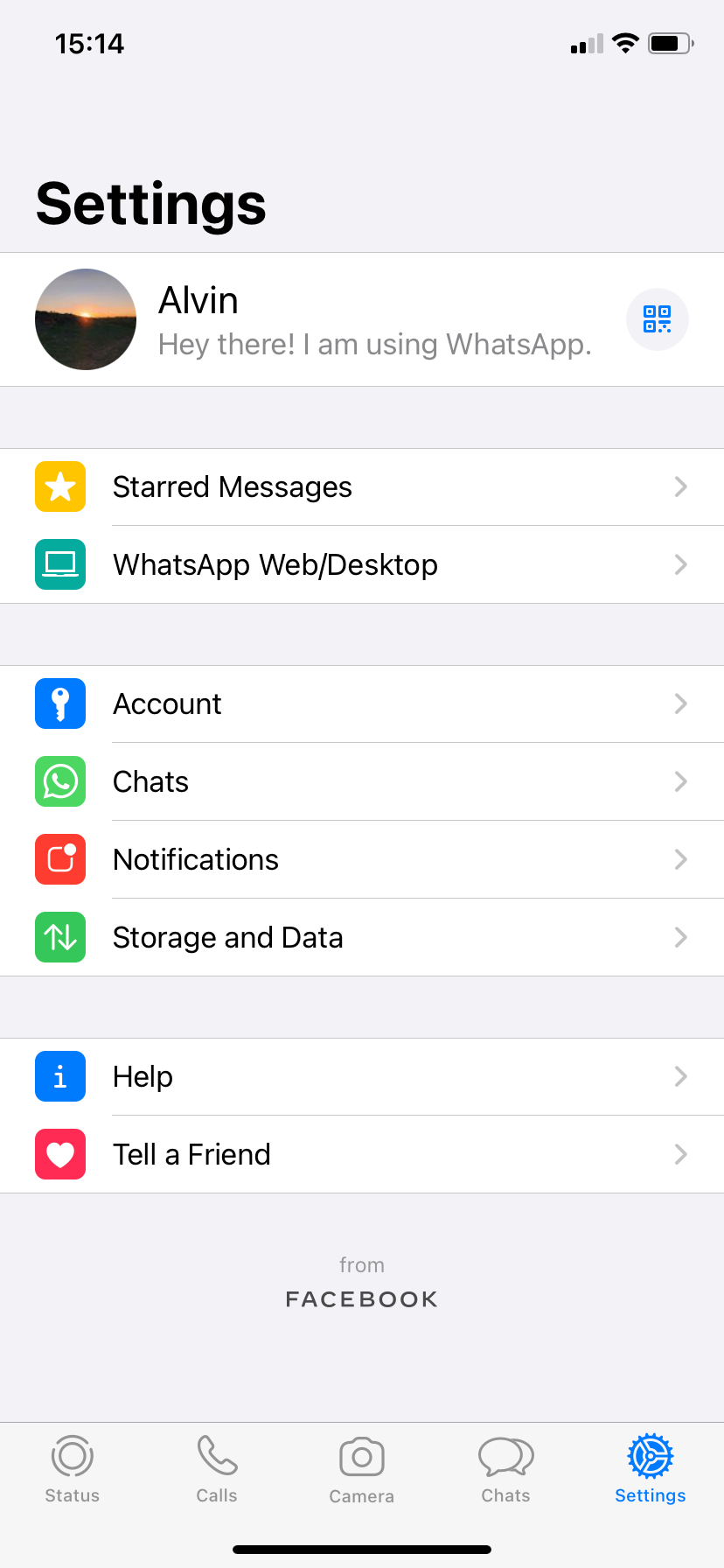Screen dimensions: 724x1568
Task: Open the Camera tab icon
Action: (361, 1458)
